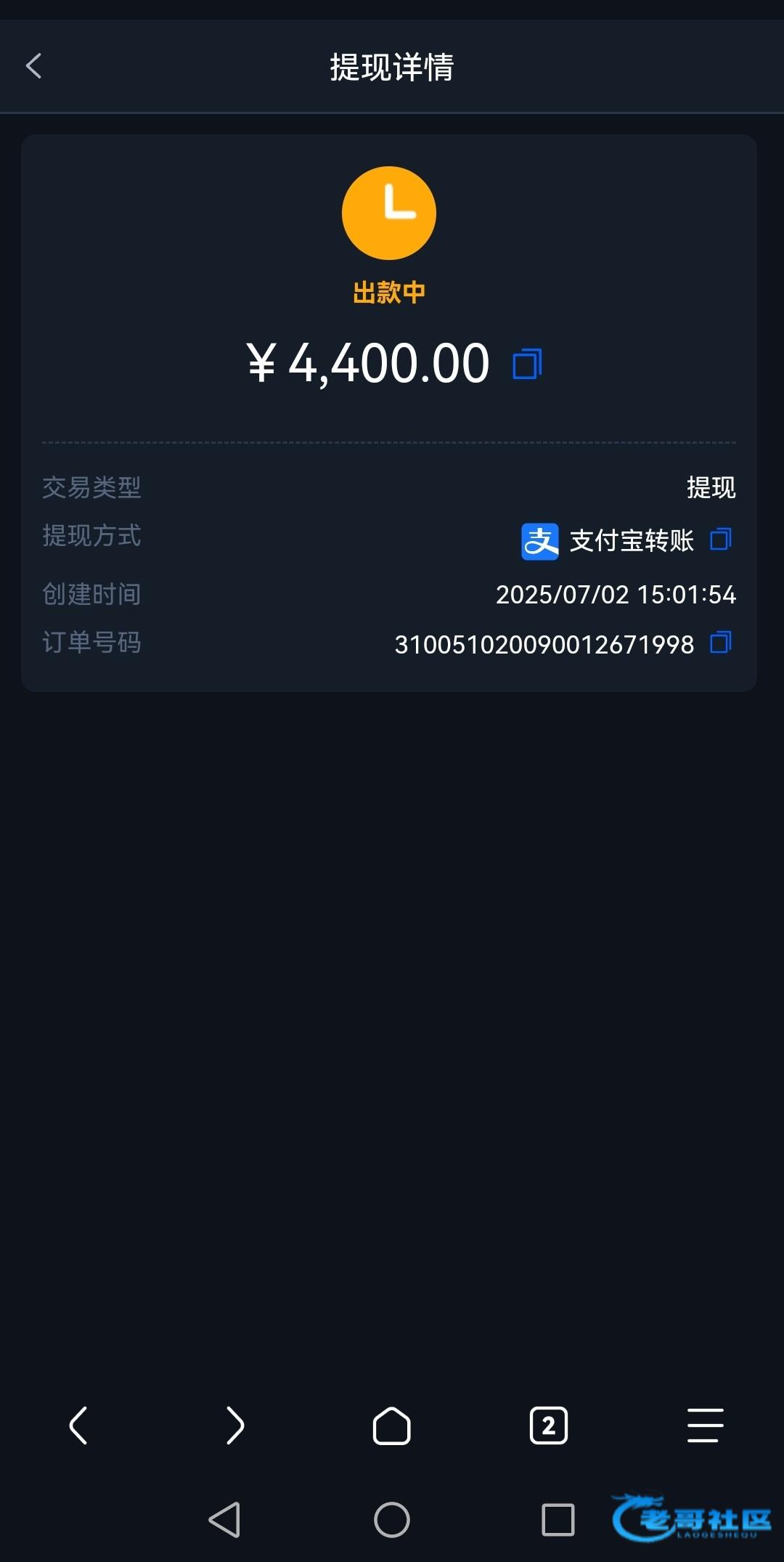Open the browser menu
784x1562 pixels.
[x=705, y=1425]
